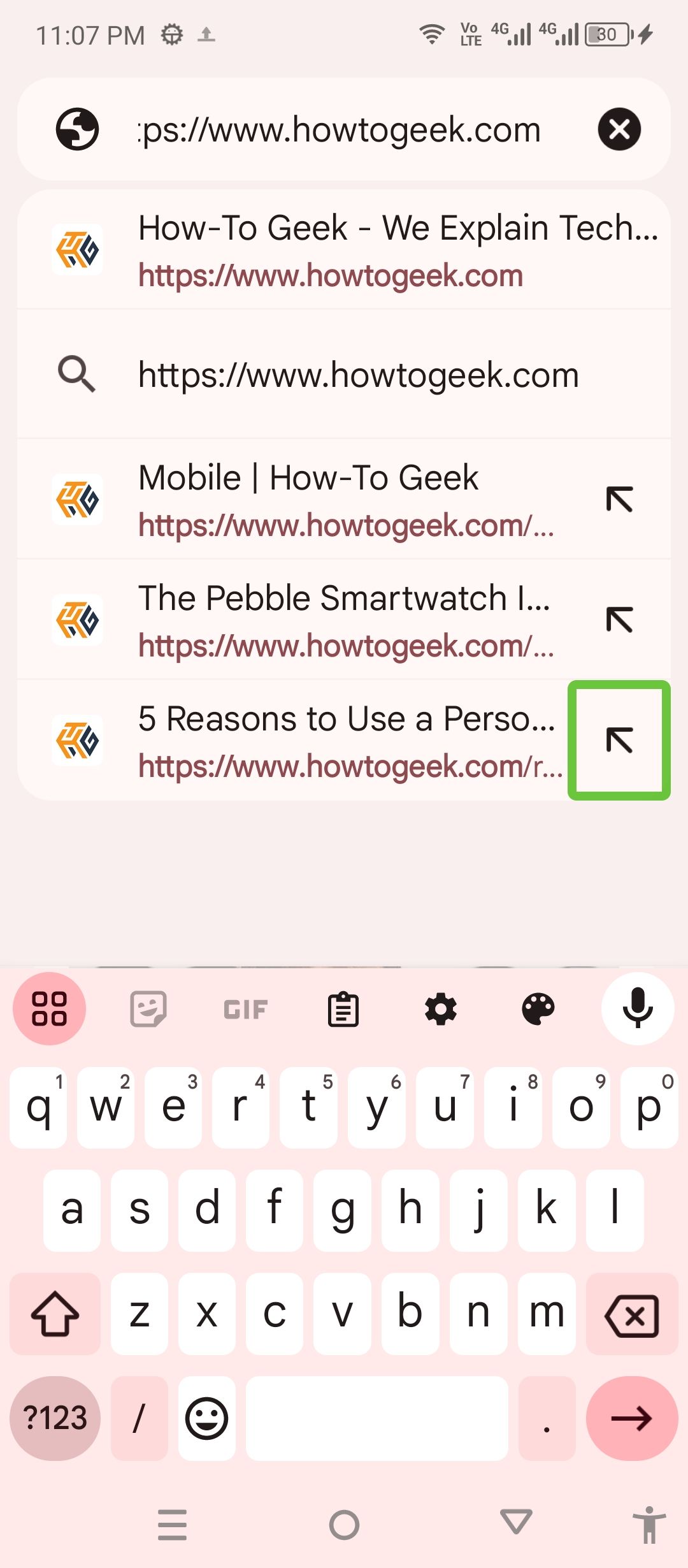
Task: Tap the address bar showing howtogeek.com
Action: 341,129
